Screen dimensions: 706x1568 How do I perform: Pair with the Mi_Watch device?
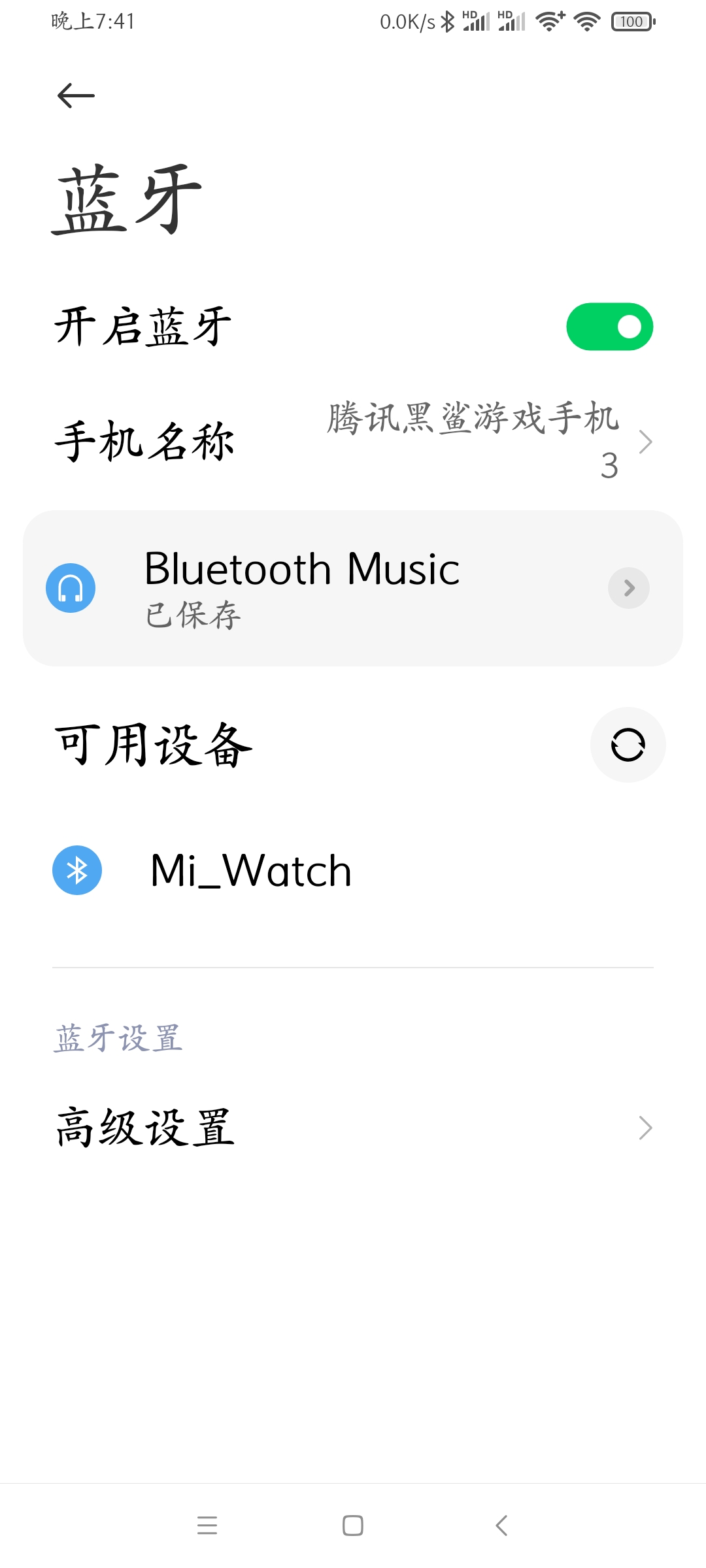pos(251,871)
